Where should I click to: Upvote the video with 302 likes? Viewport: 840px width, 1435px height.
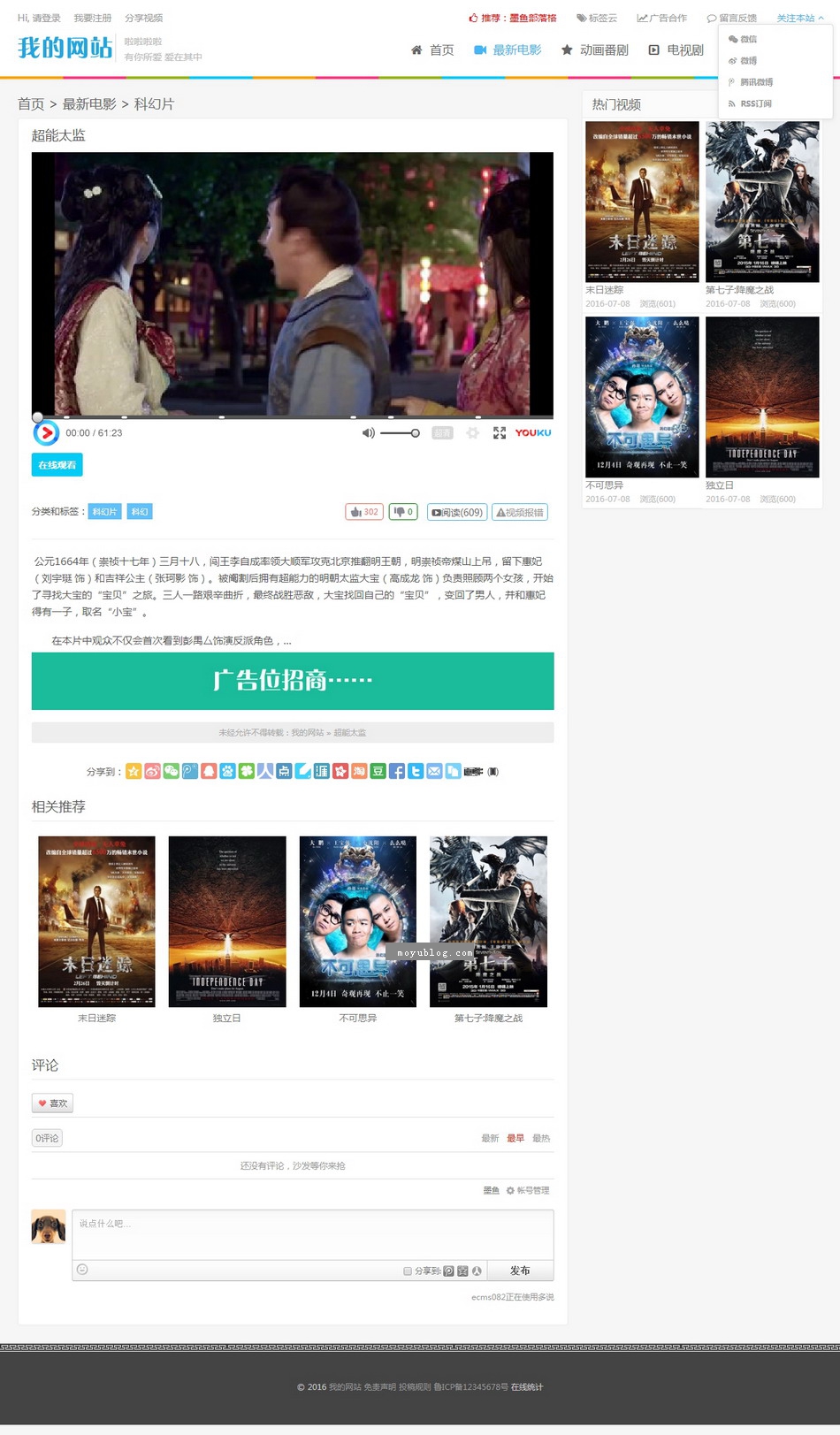click(364, 512)
